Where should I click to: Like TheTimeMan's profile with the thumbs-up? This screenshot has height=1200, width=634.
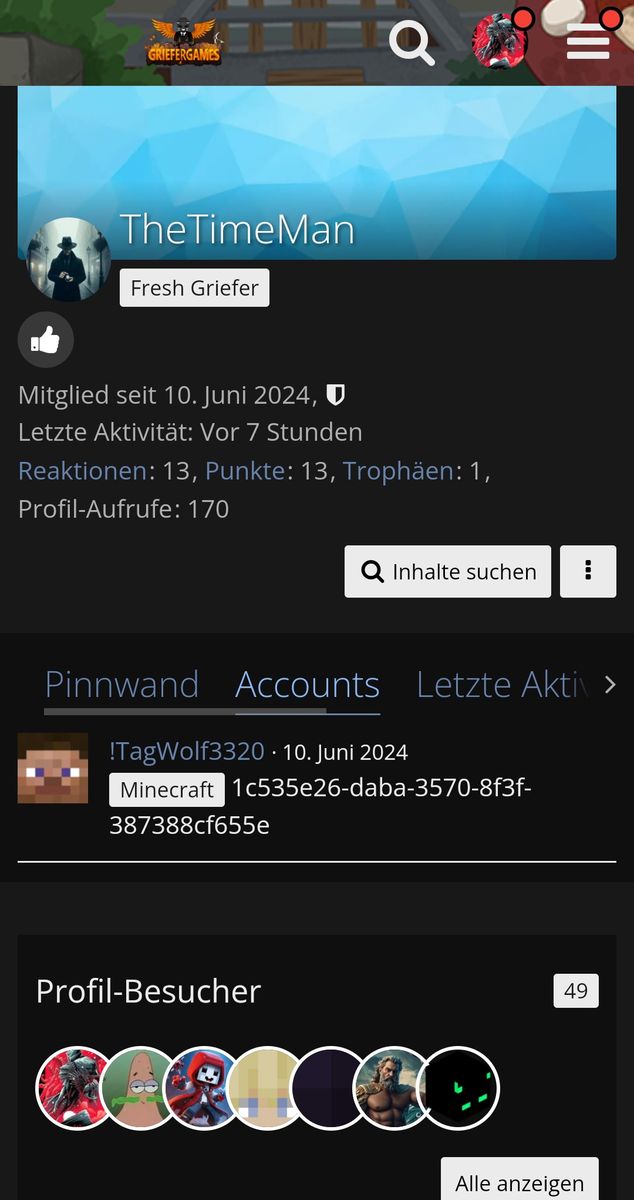pyautogui.click(x=46, y=340)
